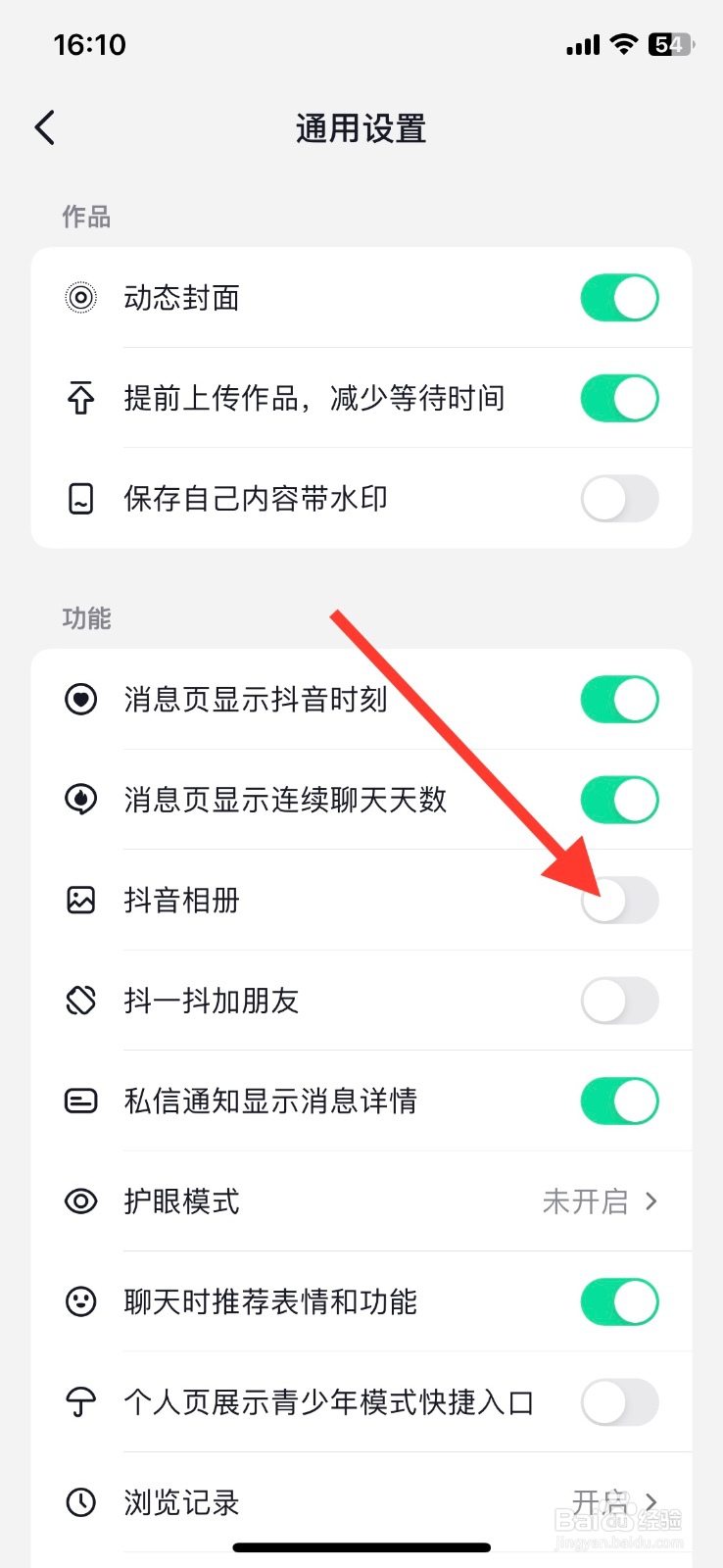Enable the 抖音相册 switch
723x1568 pixels.
coord(619,900)
